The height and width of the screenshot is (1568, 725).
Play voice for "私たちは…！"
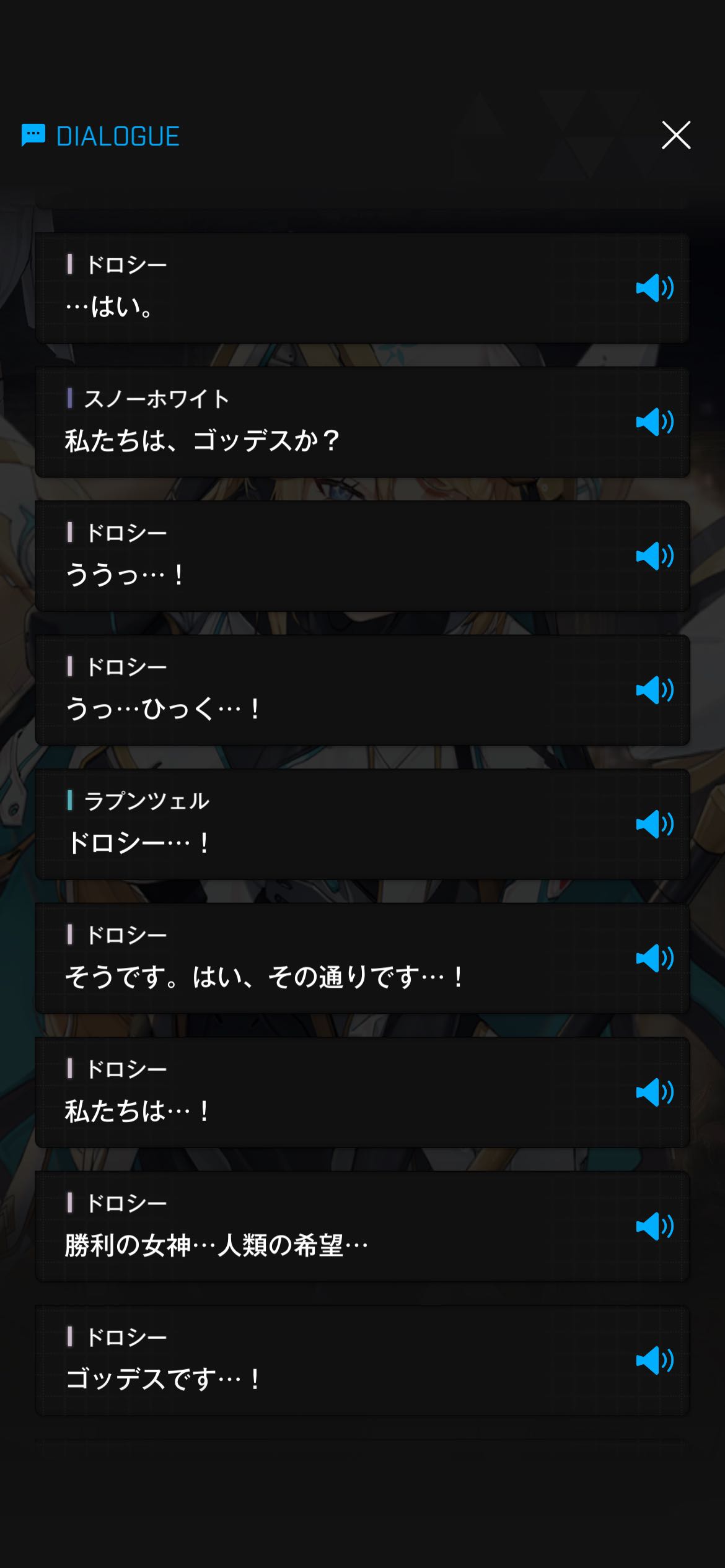tap(654, 1092)
